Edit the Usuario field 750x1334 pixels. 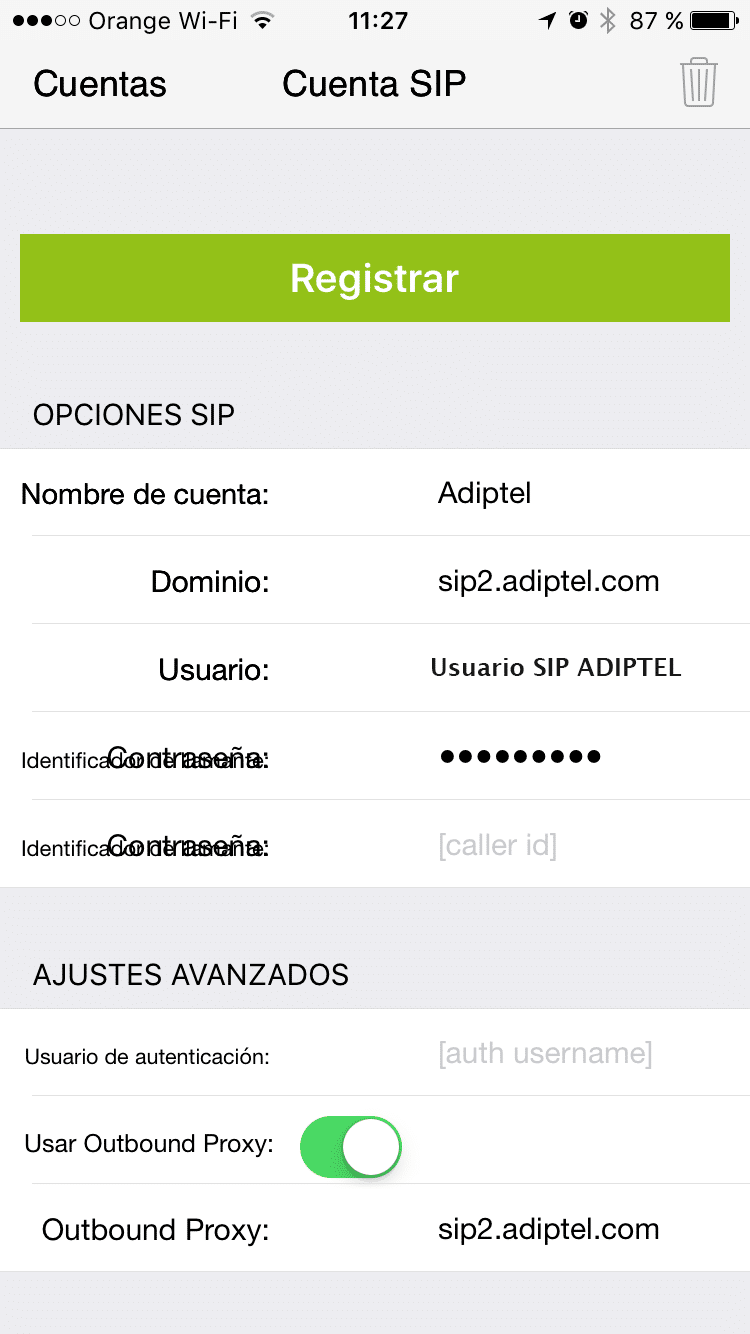coord(584,668)
